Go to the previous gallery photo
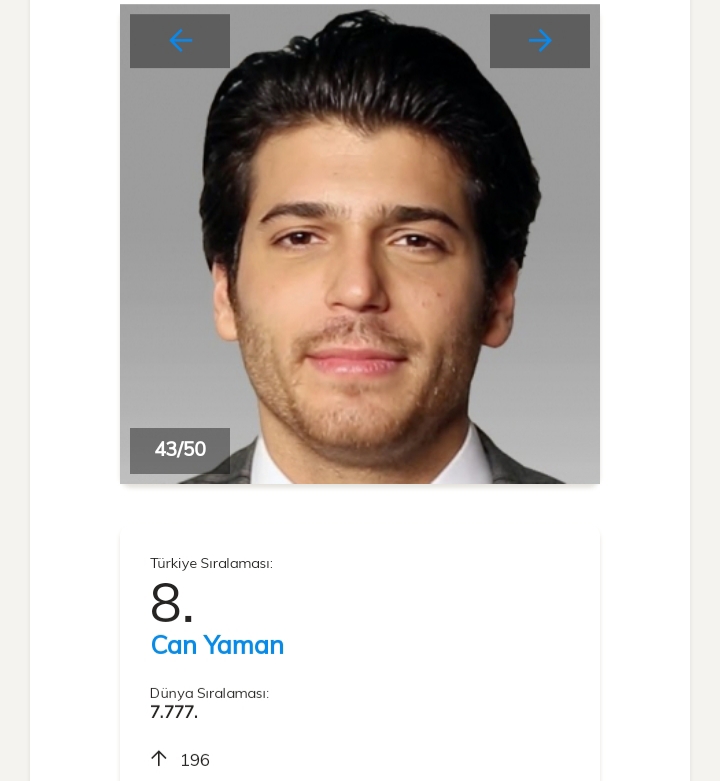Image resolution: width=720 pixels, height=781 pixels. pos(180,41)
